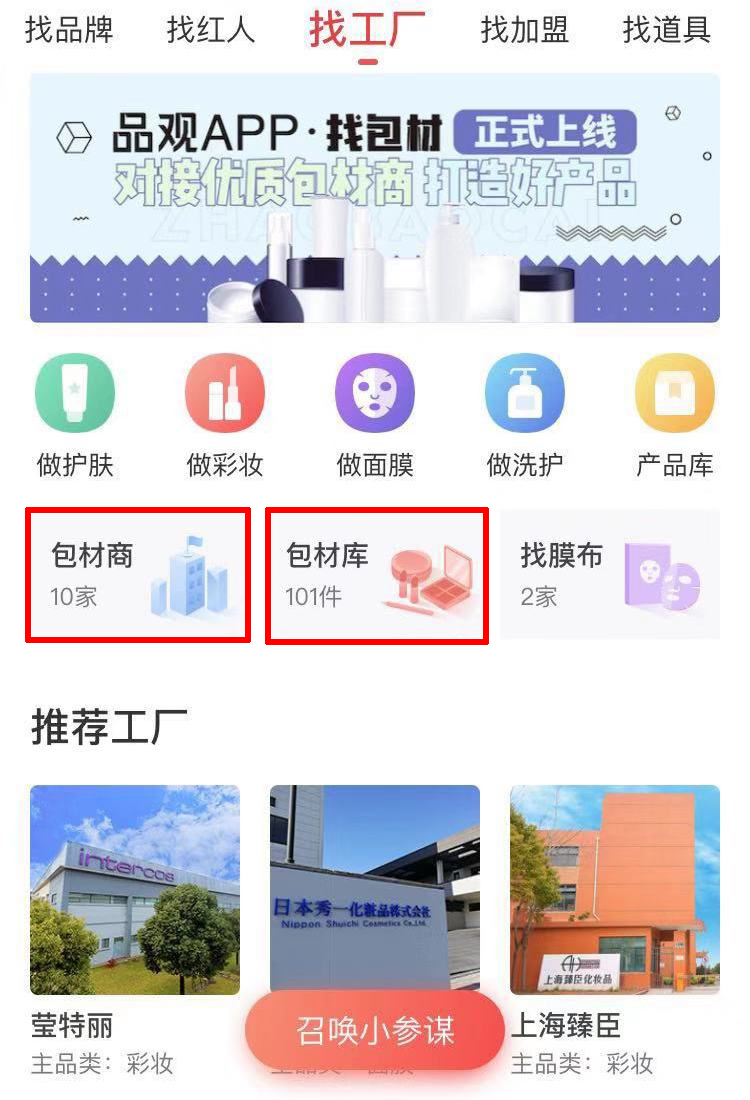
Task: Select the 找工厂 tab
Action: pos(367,29)
